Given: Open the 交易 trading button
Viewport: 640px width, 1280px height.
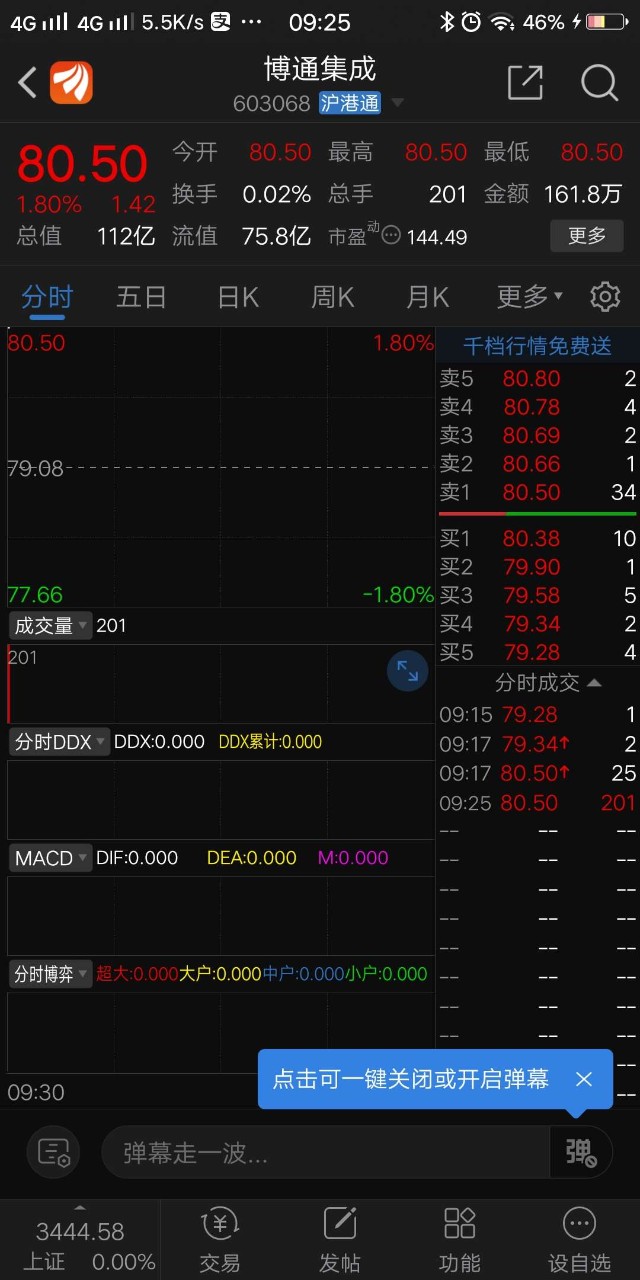Looking at the screenshot, I should click(220, 1240).
